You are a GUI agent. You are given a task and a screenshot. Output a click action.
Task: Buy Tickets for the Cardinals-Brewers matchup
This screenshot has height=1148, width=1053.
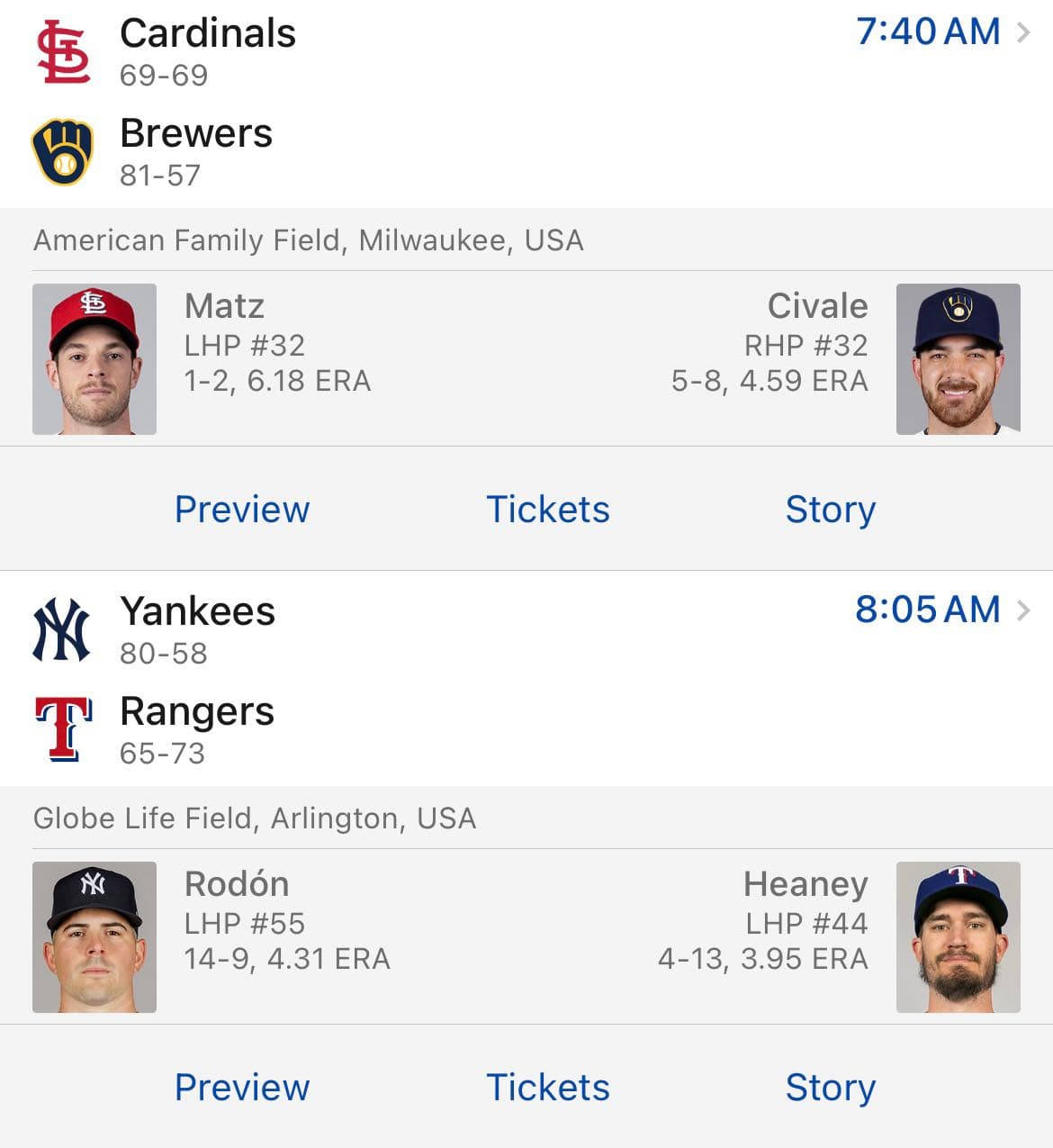coord(548,510)
